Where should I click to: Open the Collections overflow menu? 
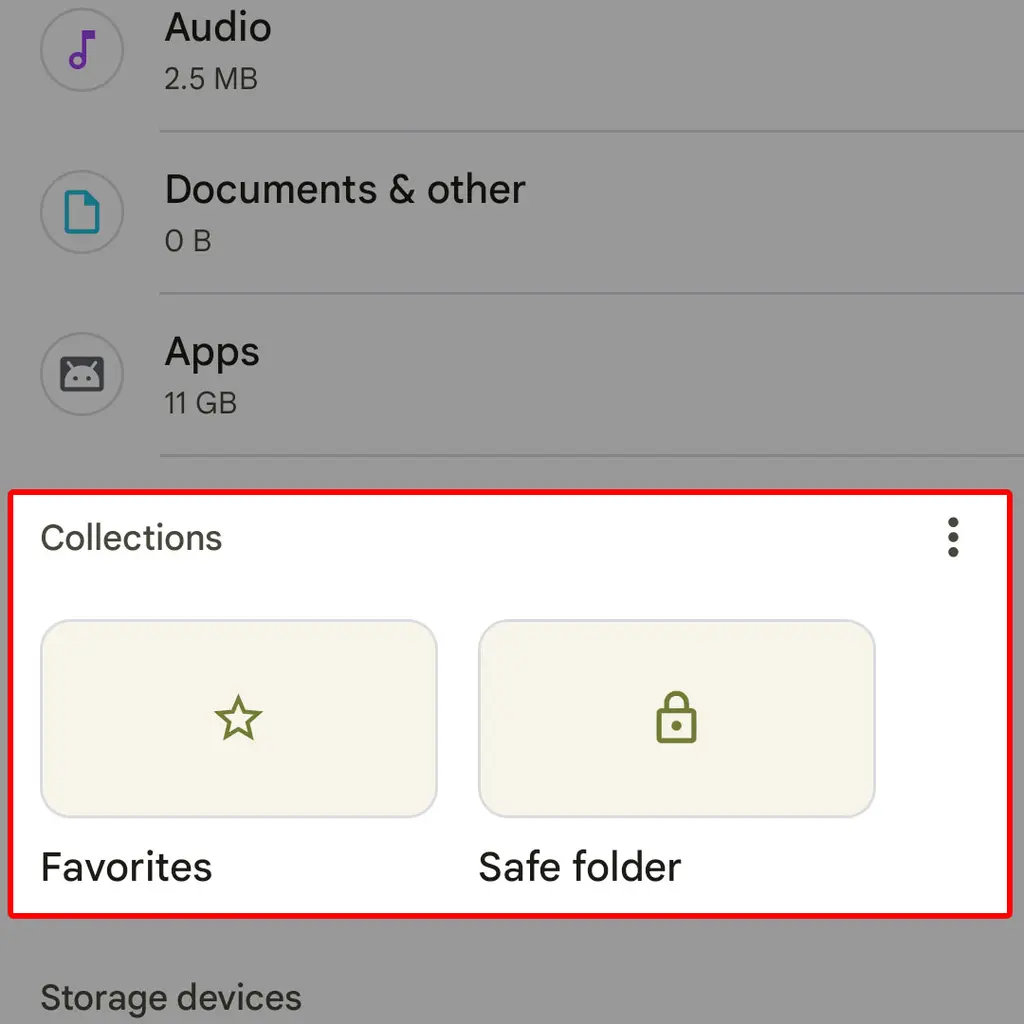pyautogui.click(x=952, y=538)
